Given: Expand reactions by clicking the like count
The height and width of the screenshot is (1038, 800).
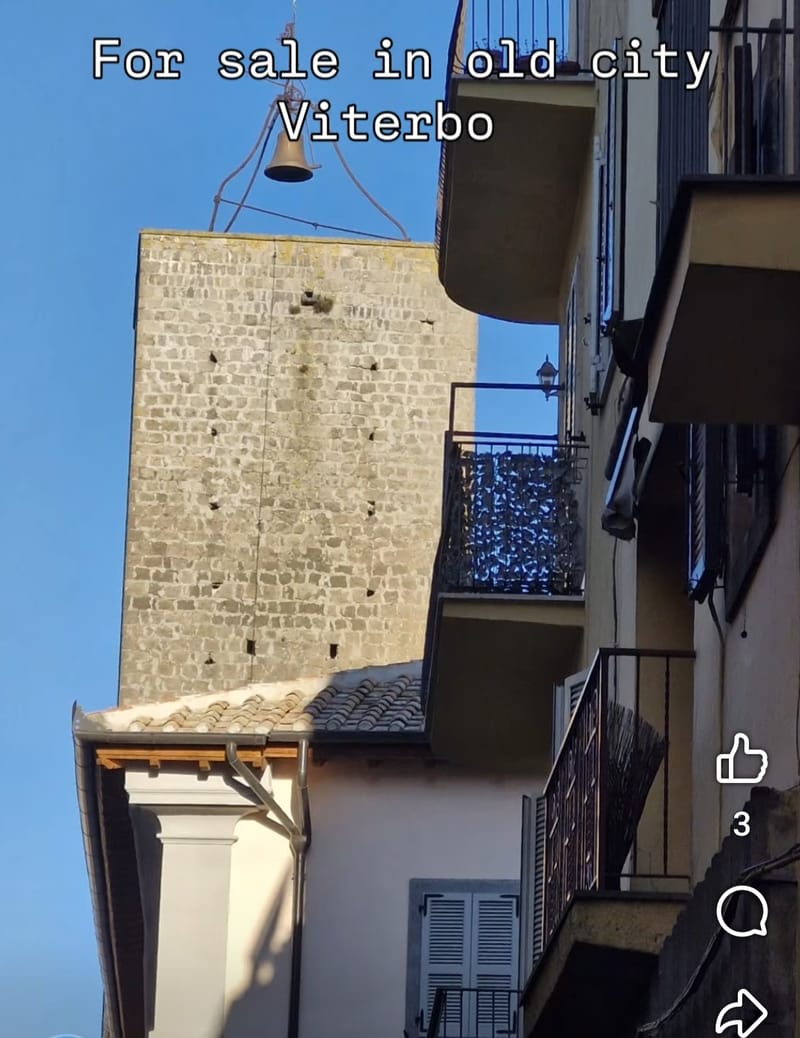Looking at the screenshot, I should pos(740,824).
